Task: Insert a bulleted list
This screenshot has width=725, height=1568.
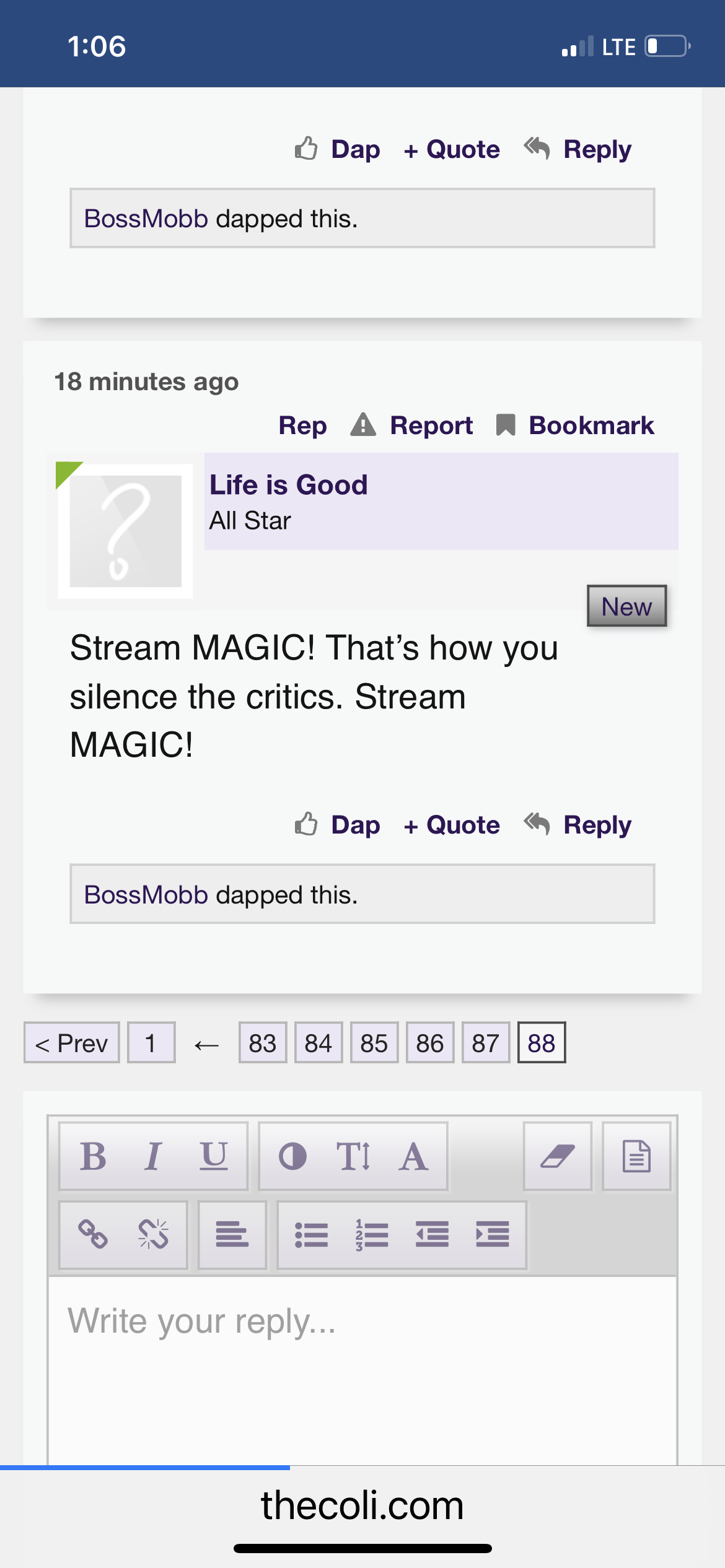Action: 311,1234
